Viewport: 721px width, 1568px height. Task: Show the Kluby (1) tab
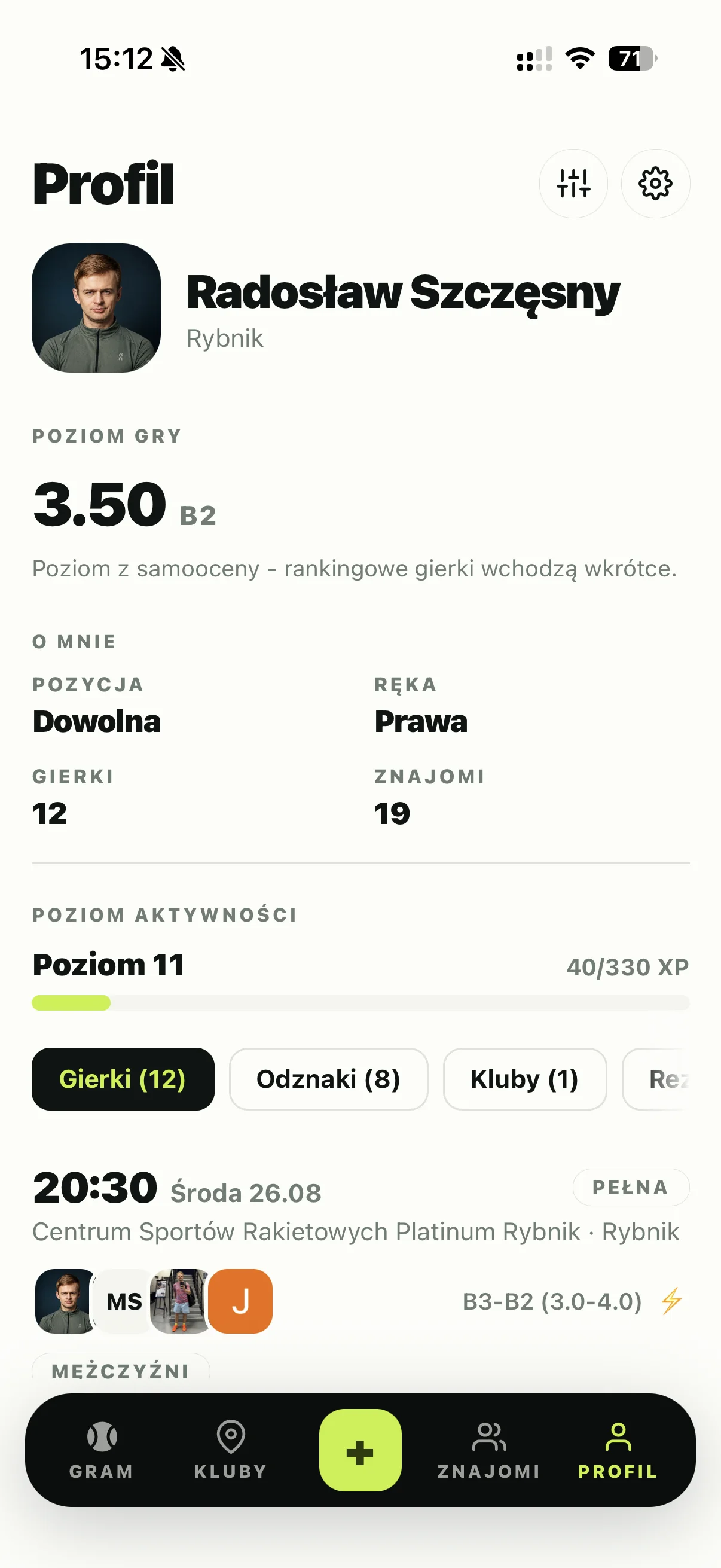[524, 1079]
